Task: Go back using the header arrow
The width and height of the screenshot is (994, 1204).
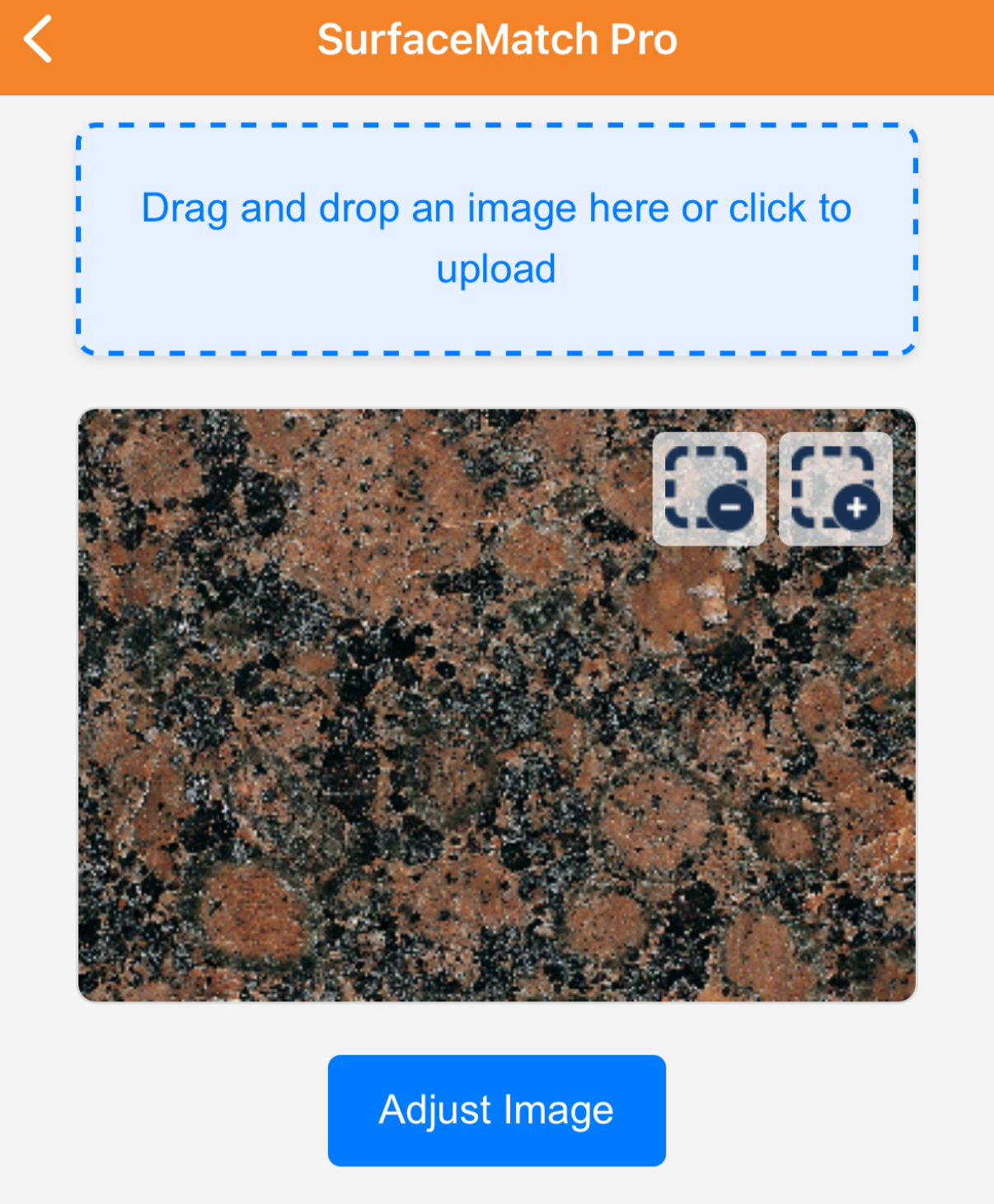Action: tap(39, 39)
